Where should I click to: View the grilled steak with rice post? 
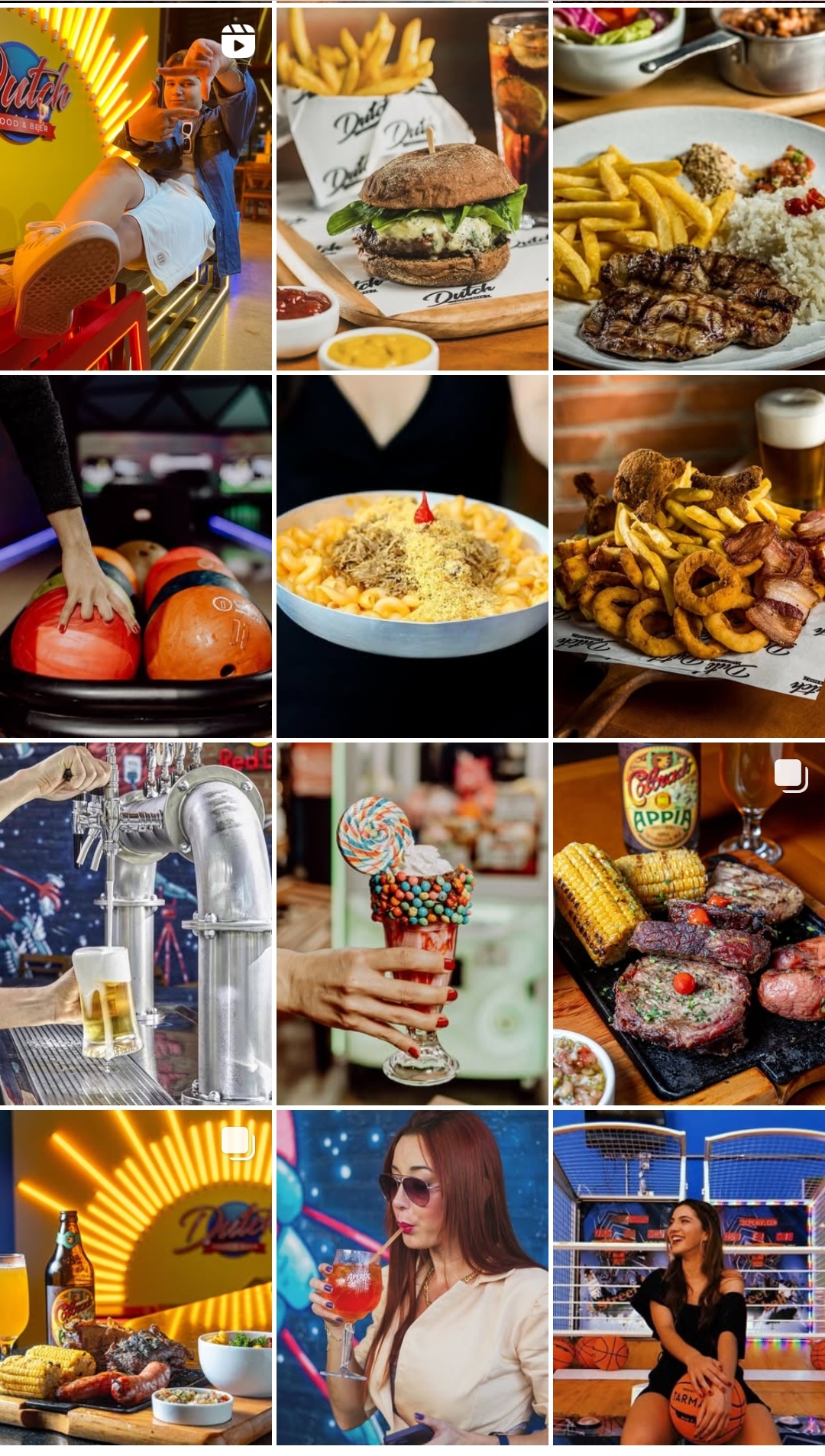point(689,189)
